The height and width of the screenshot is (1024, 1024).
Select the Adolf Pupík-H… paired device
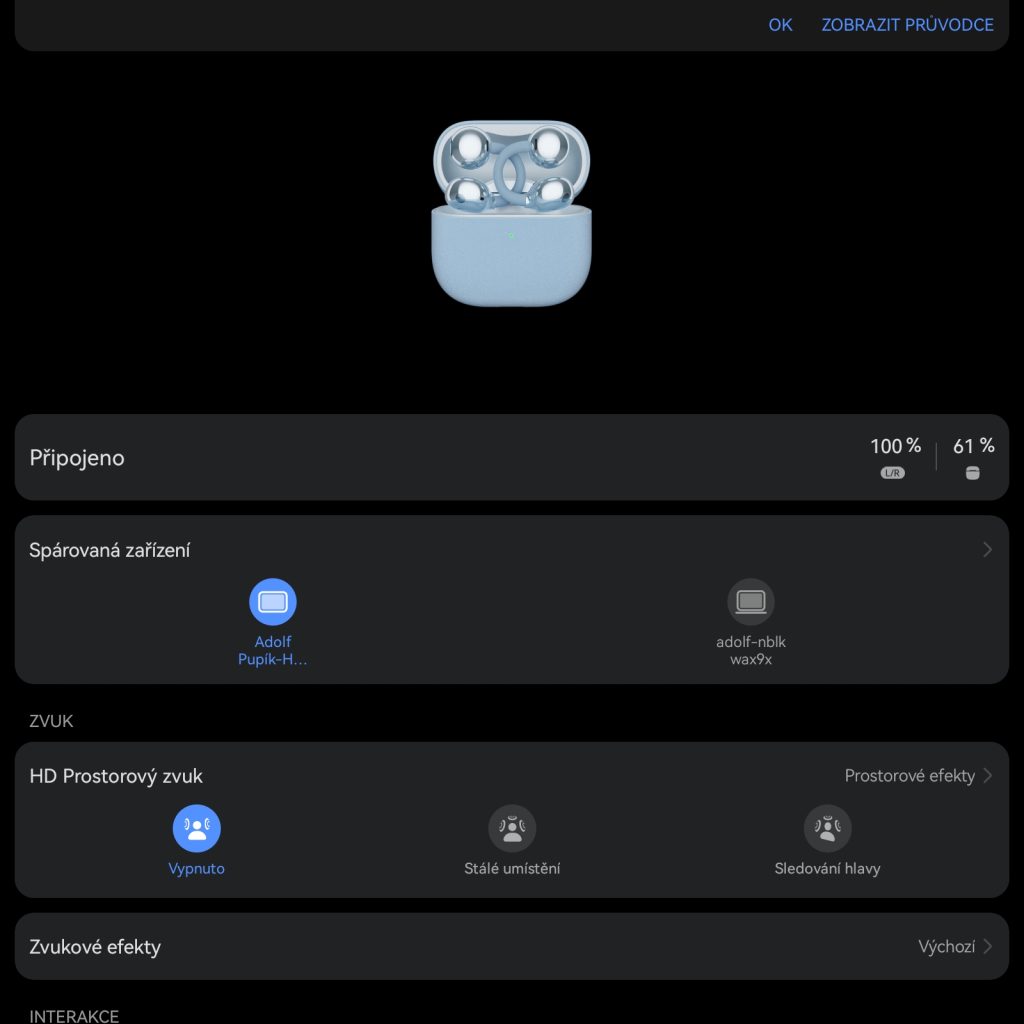tap(272, 603)
